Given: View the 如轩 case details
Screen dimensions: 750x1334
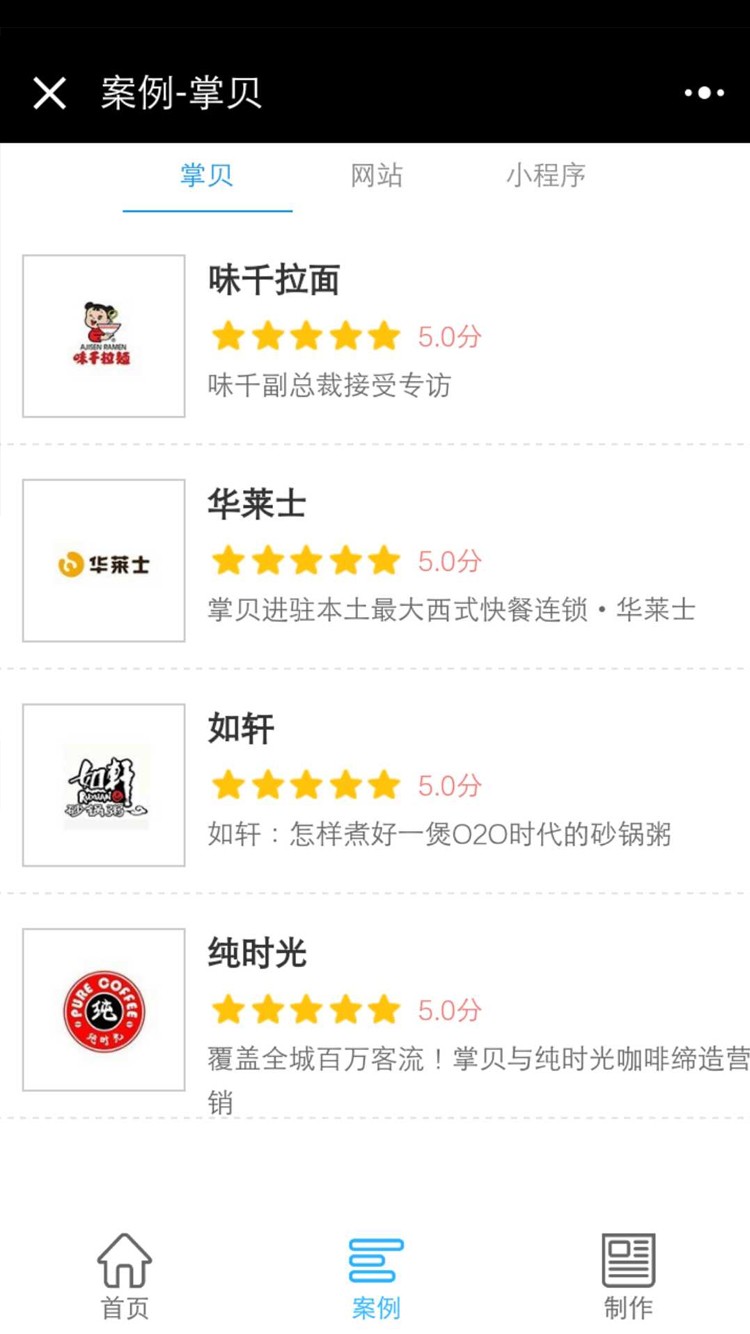Looking at the screenshot, I should (x=375, y=785).
